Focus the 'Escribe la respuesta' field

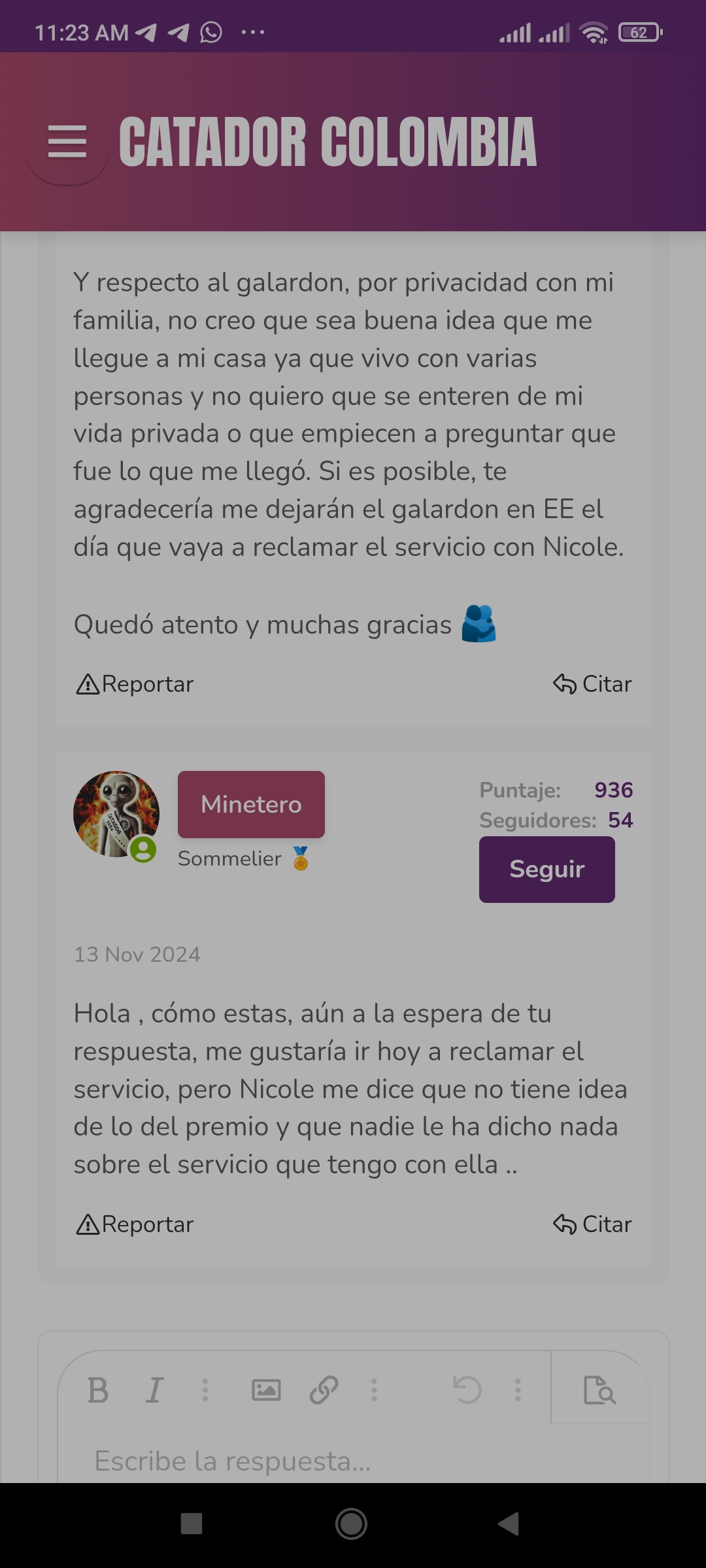coord(353,1461)
